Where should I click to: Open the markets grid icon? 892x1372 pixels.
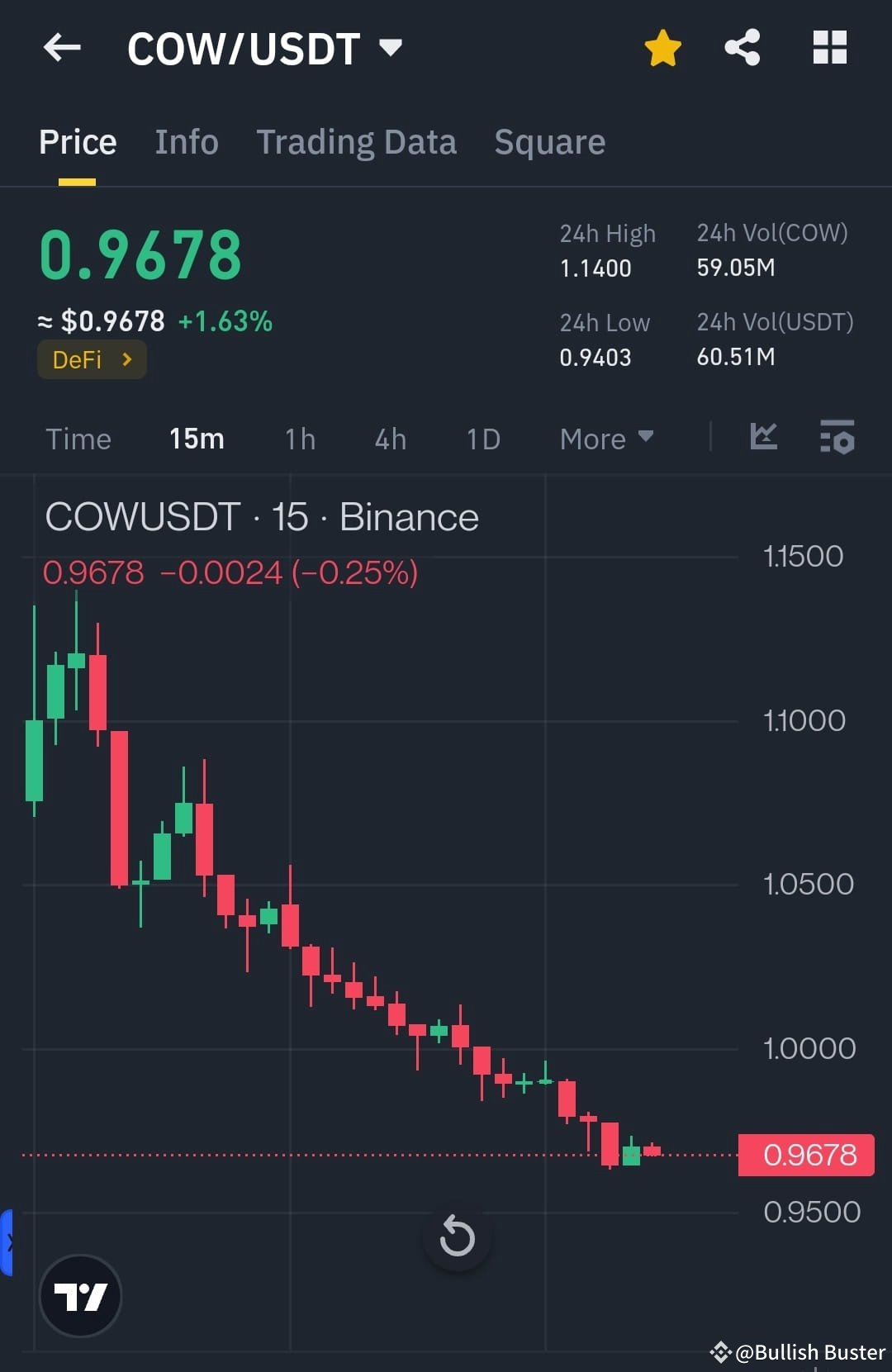(x=829, y=48)
